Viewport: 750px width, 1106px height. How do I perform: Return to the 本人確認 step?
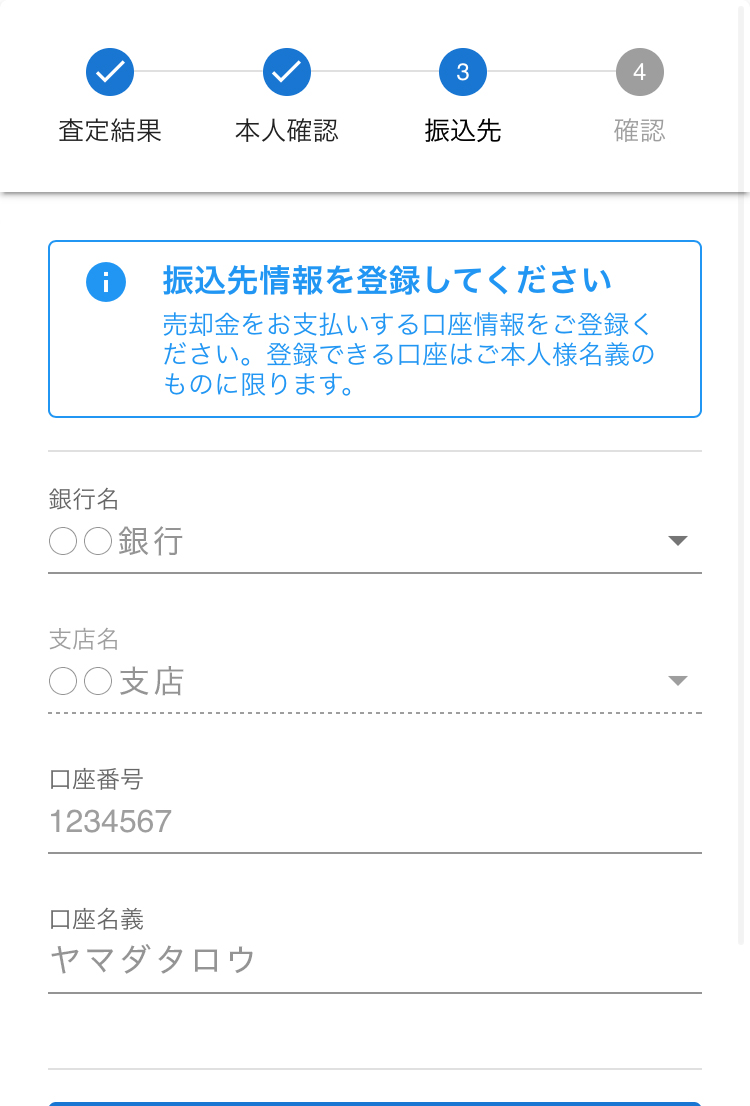(x=287, y=72)
